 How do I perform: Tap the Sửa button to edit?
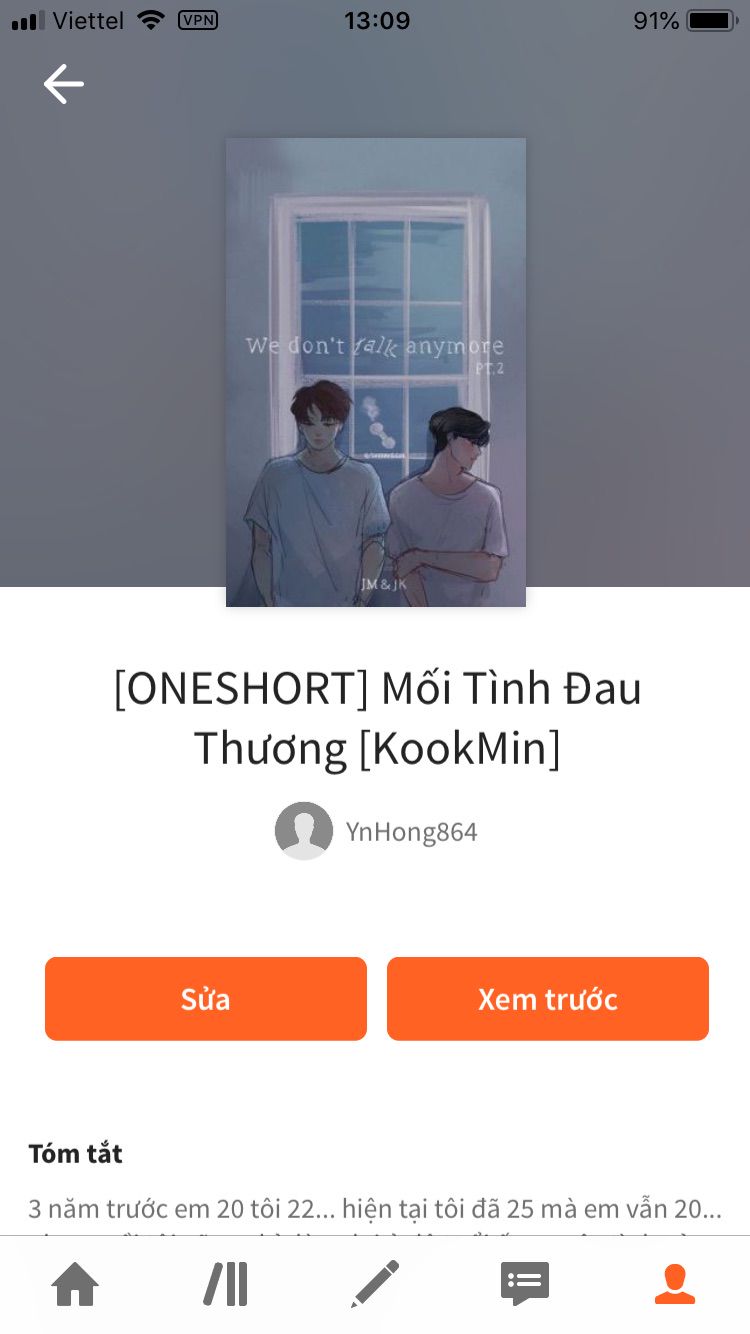[206, 999]
